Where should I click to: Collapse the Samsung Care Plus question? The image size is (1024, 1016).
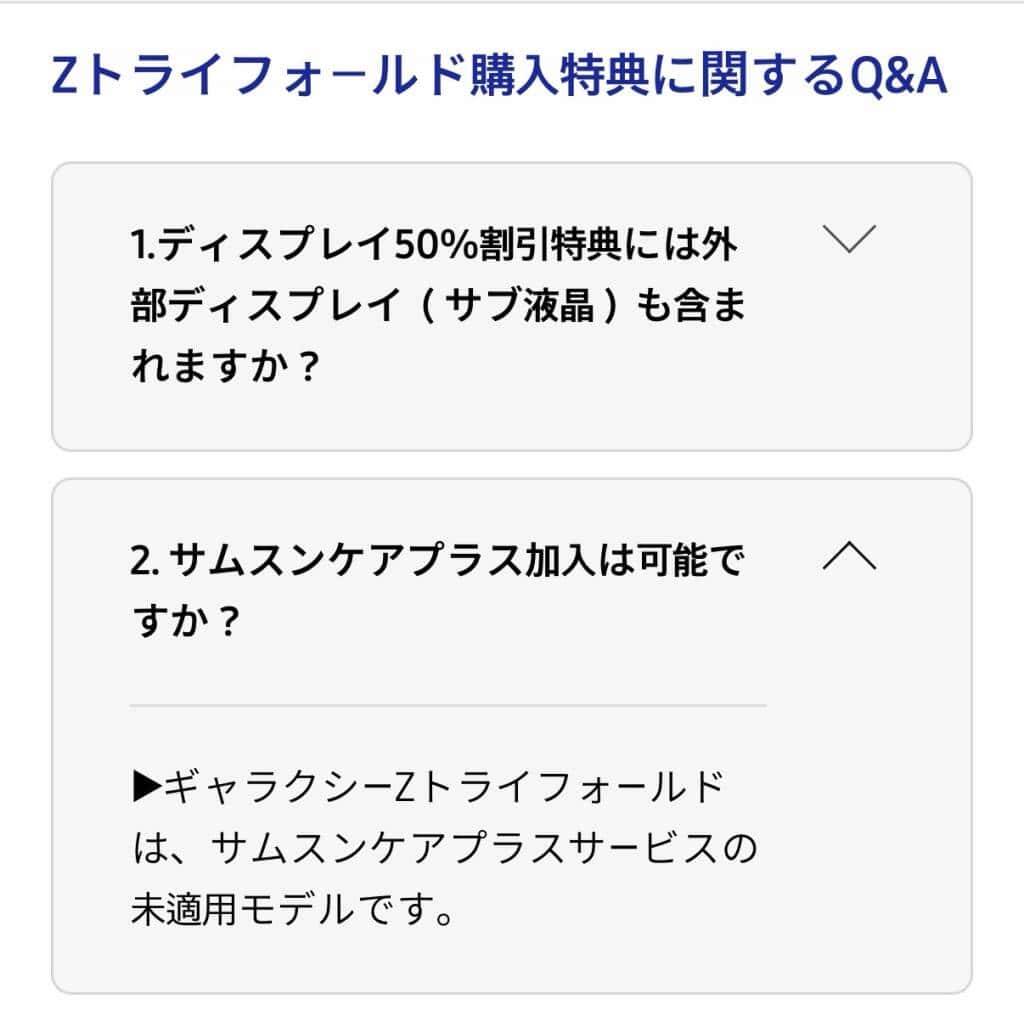[848, 557]
